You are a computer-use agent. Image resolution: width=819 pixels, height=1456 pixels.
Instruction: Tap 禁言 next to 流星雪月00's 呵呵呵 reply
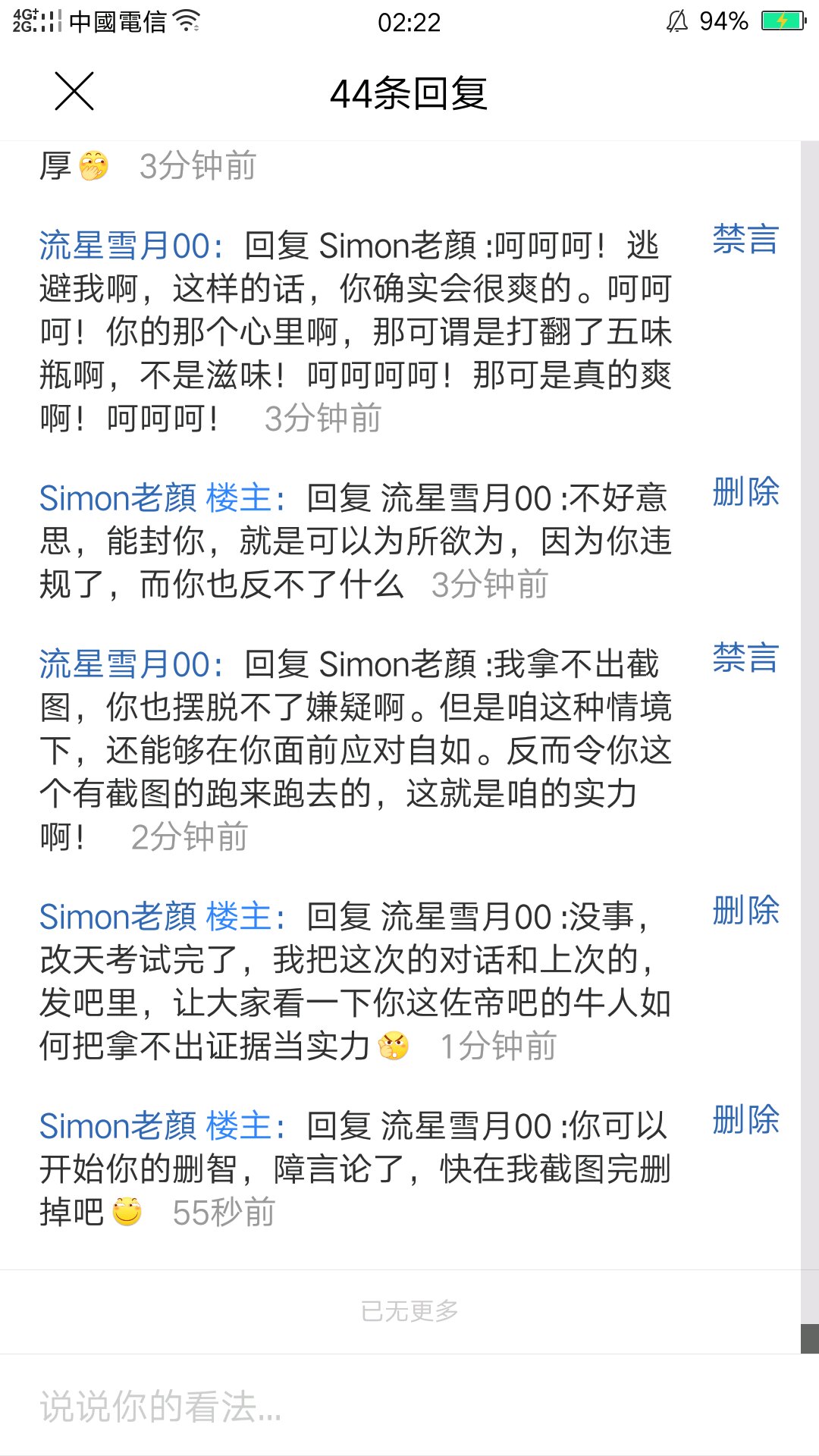click(745, 240)
